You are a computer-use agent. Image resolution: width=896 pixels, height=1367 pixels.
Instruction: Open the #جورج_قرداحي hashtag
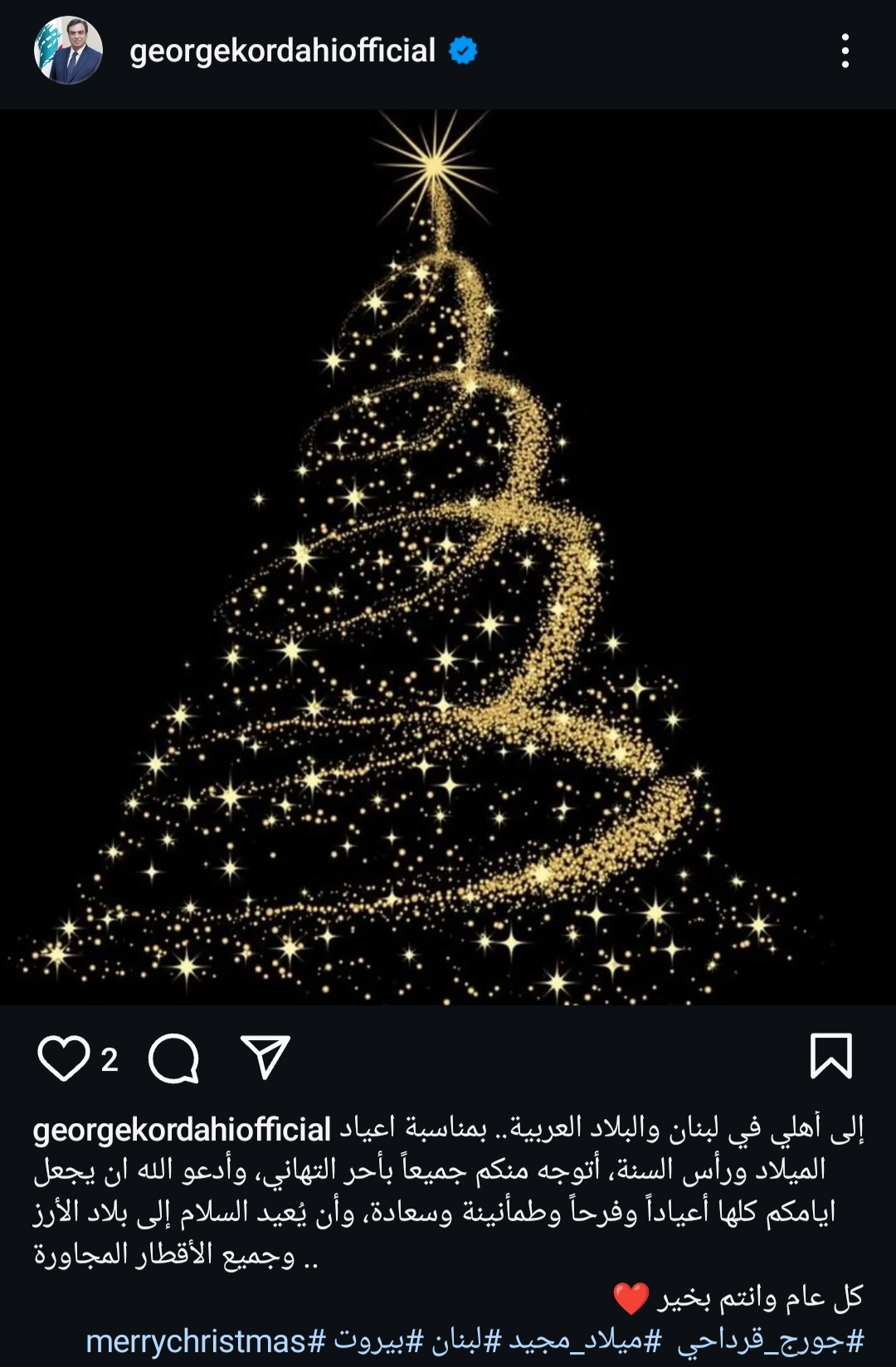coord(772,1341)
